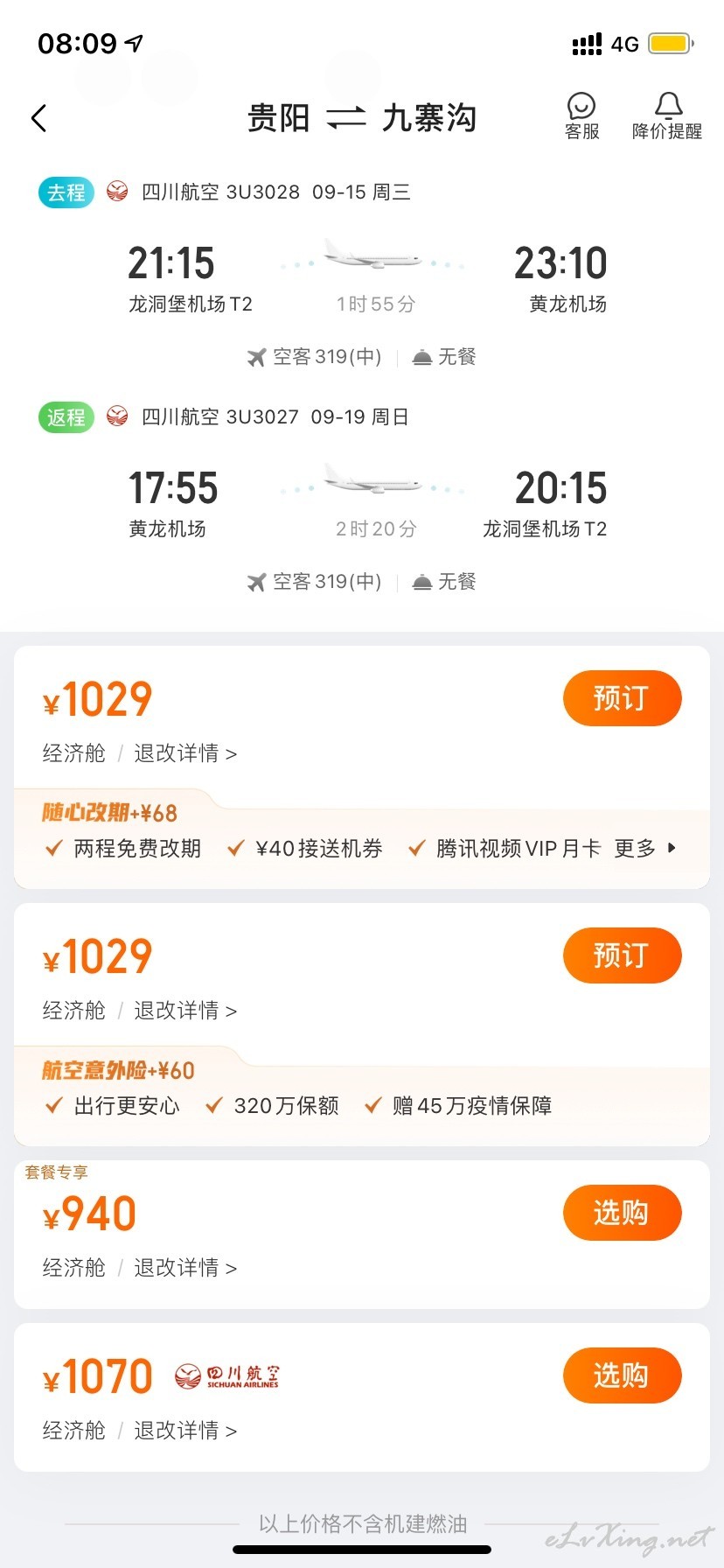Tap 选购 for the ¥940 package fare
The width and height of the screenshot is (724, 1568).
(622, 1213)
